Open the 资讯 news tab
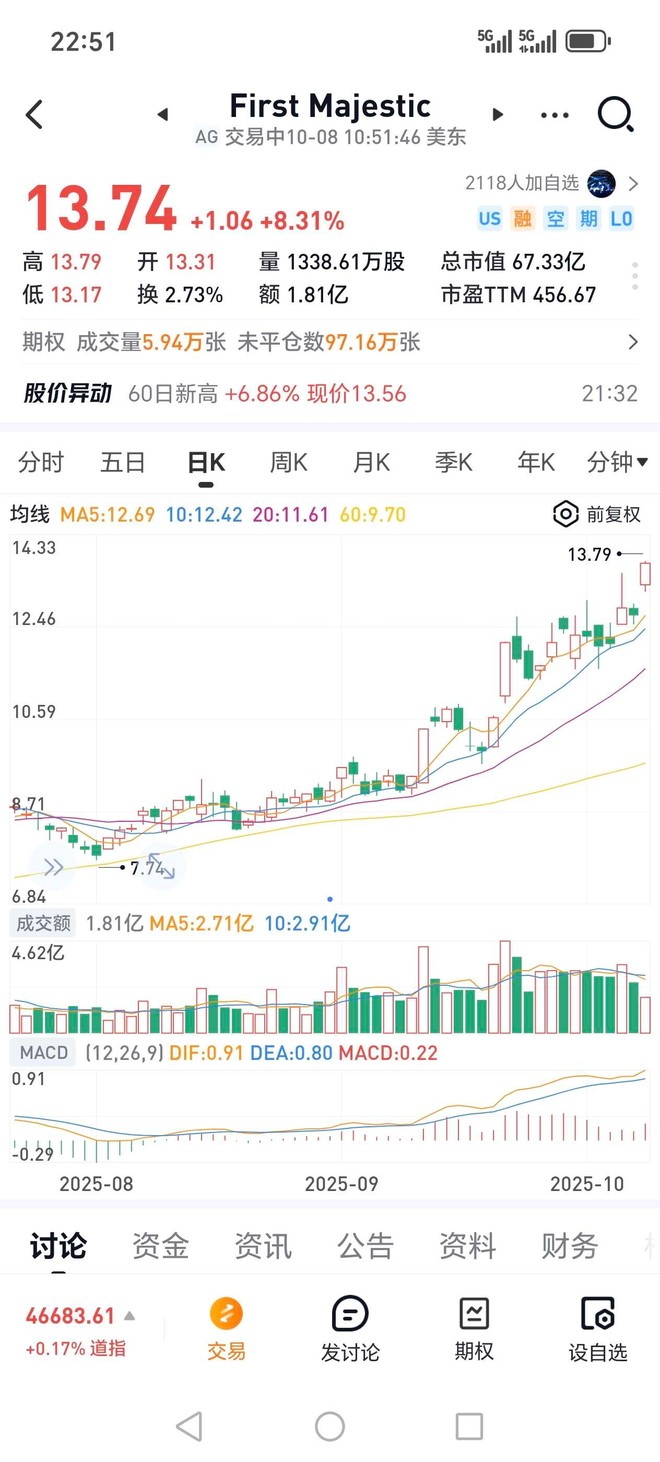The height and width of the screenshot is (1462, 660). (x=263, y=1246)
